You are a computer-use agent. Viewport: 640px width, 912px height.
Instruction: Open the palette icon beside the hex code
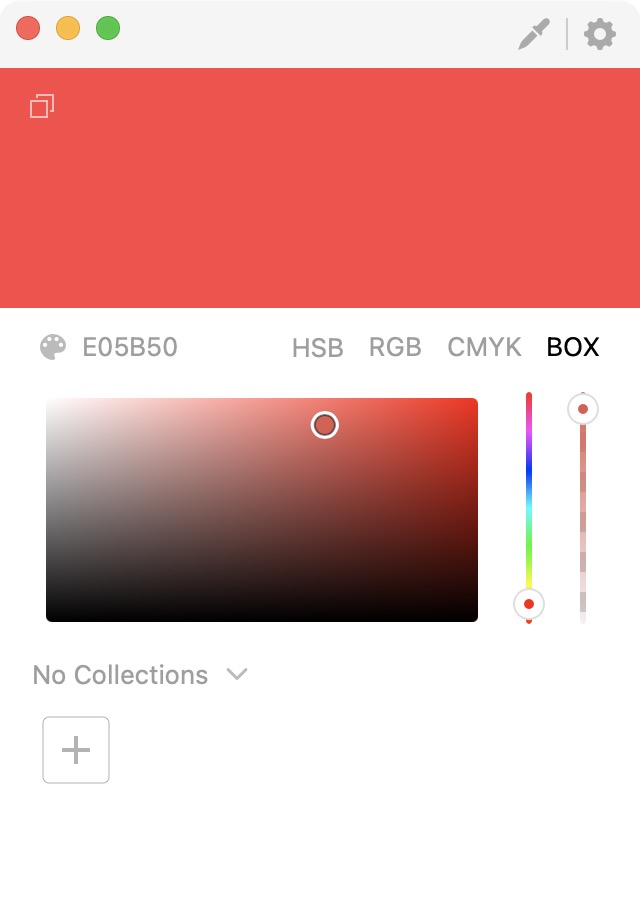coord(52,347)
